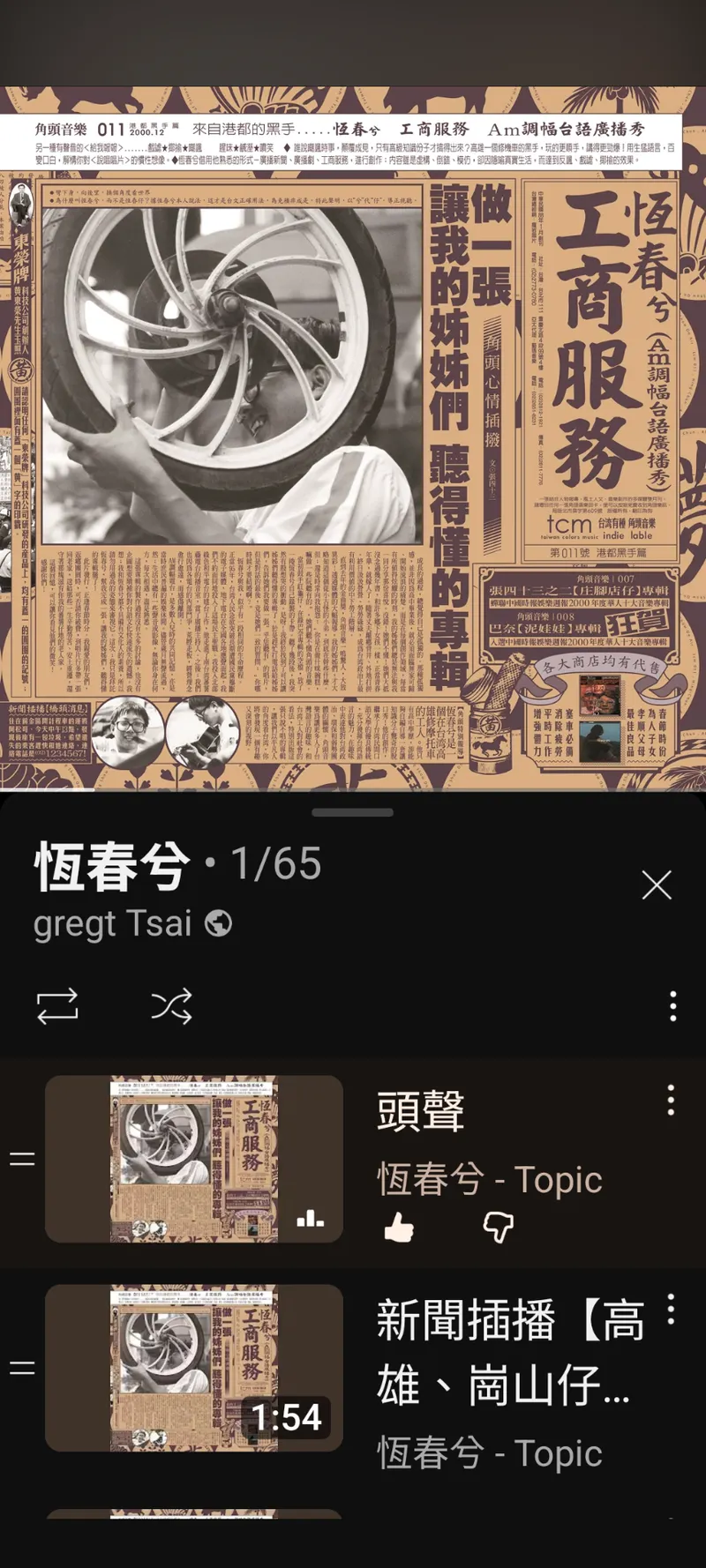Screen dimensions: 706x1568
Task: Like the track 頭聲
Action: [399, 1227]
